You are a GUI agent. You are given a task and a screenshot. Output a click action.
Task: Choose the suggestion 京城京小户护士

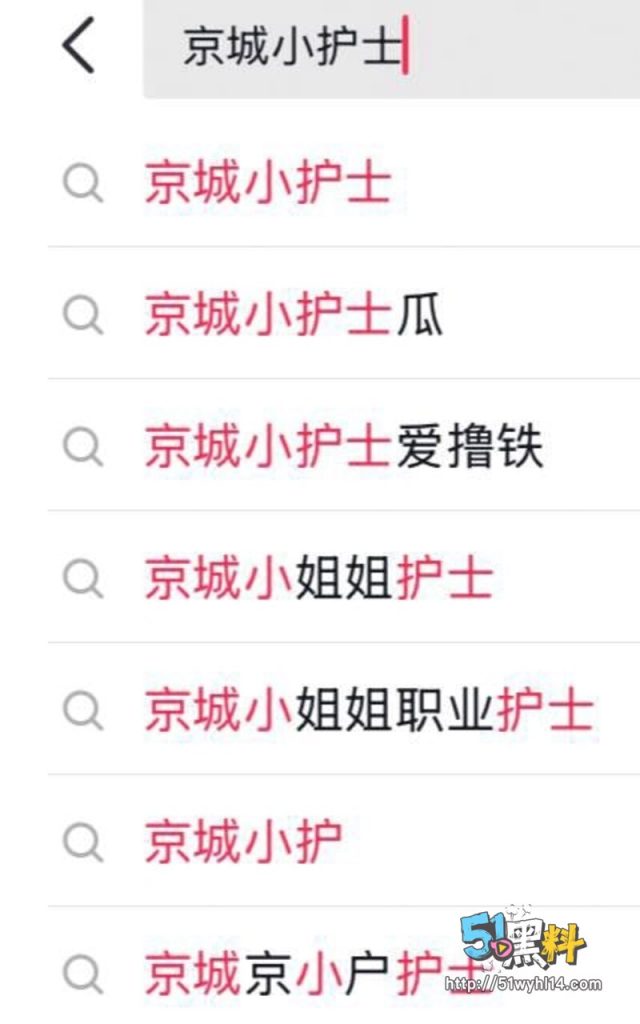[300, 970]
